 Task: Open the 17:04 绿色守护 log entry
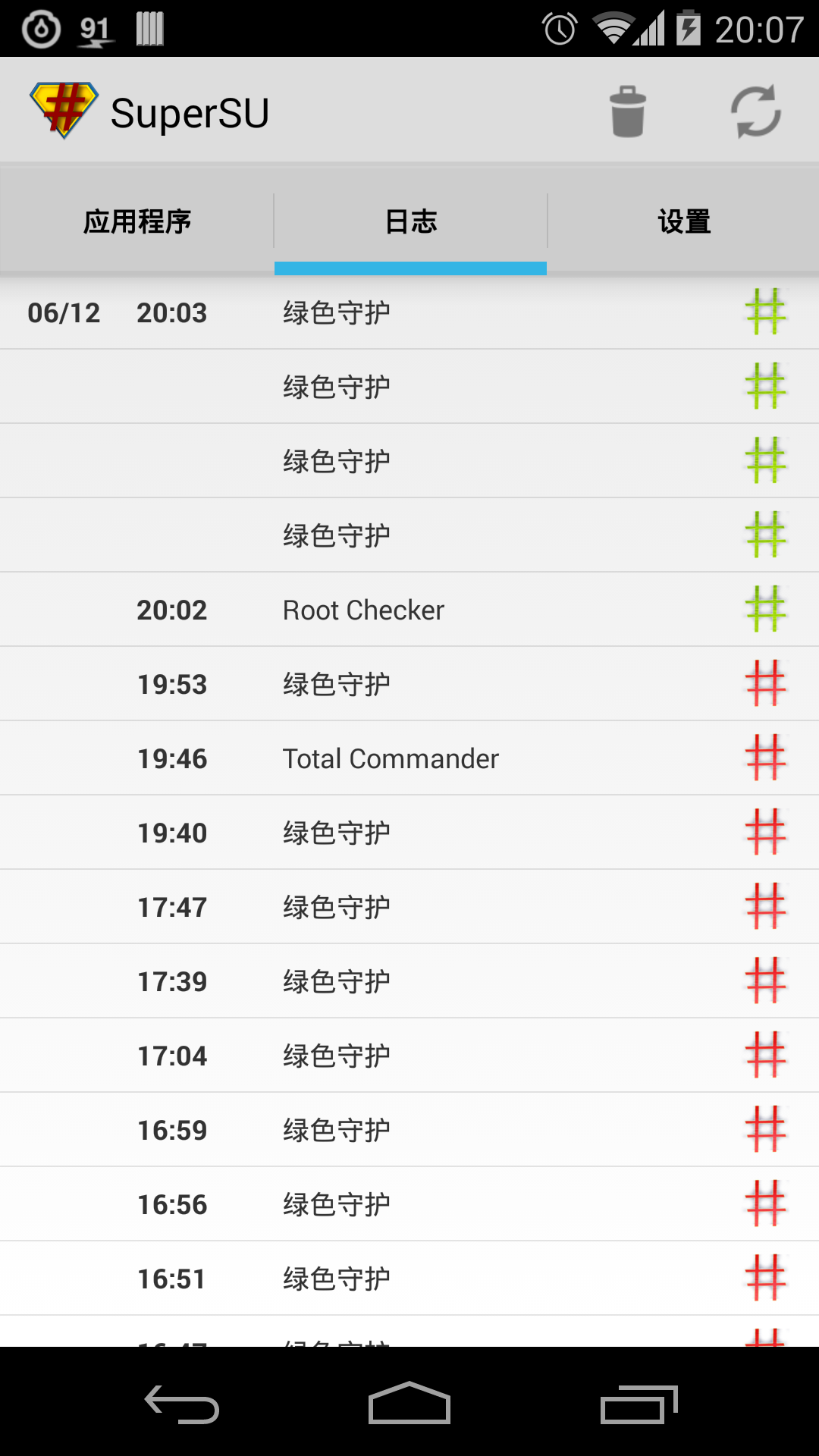click(409, 1056)
